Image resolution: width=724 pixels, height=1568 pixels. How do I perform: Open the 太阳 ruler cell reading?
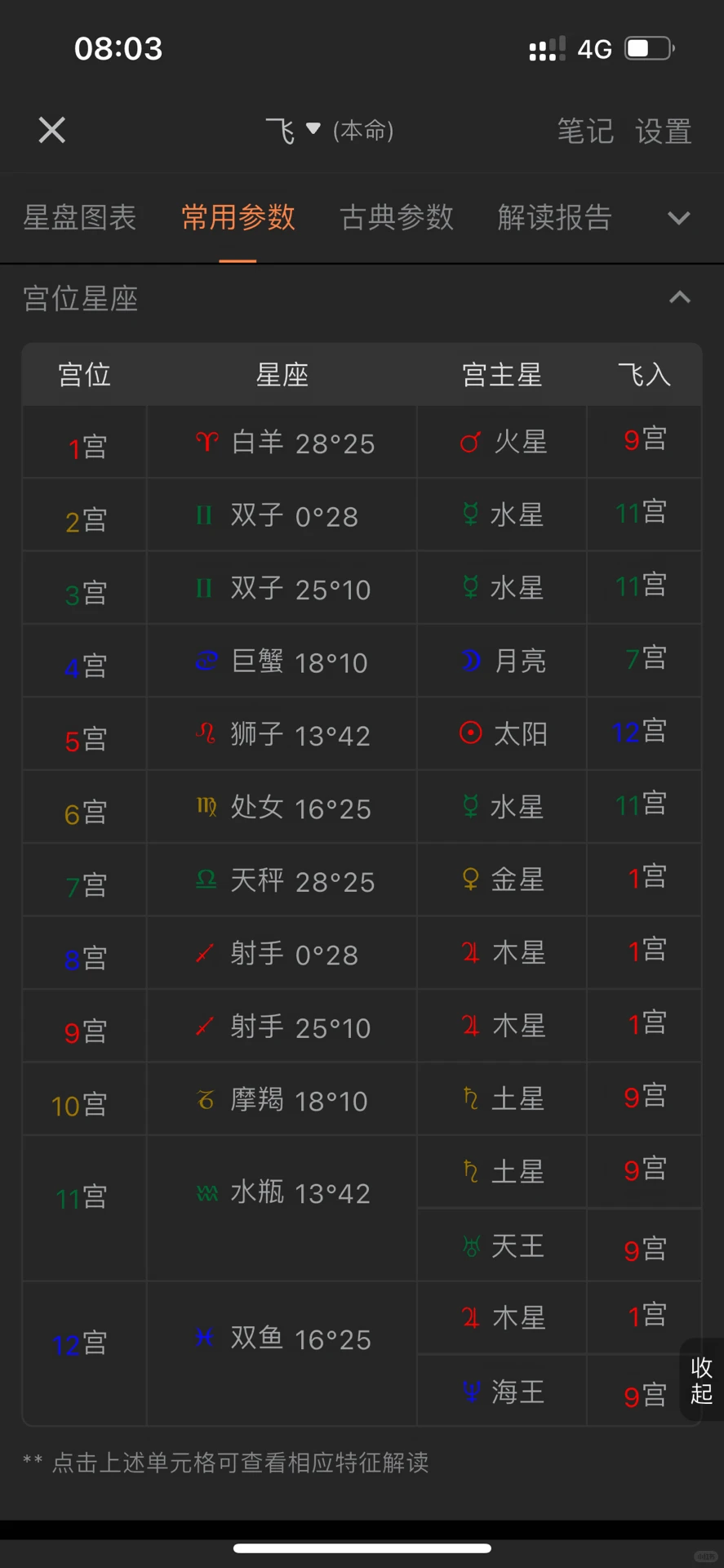point(502,733)
